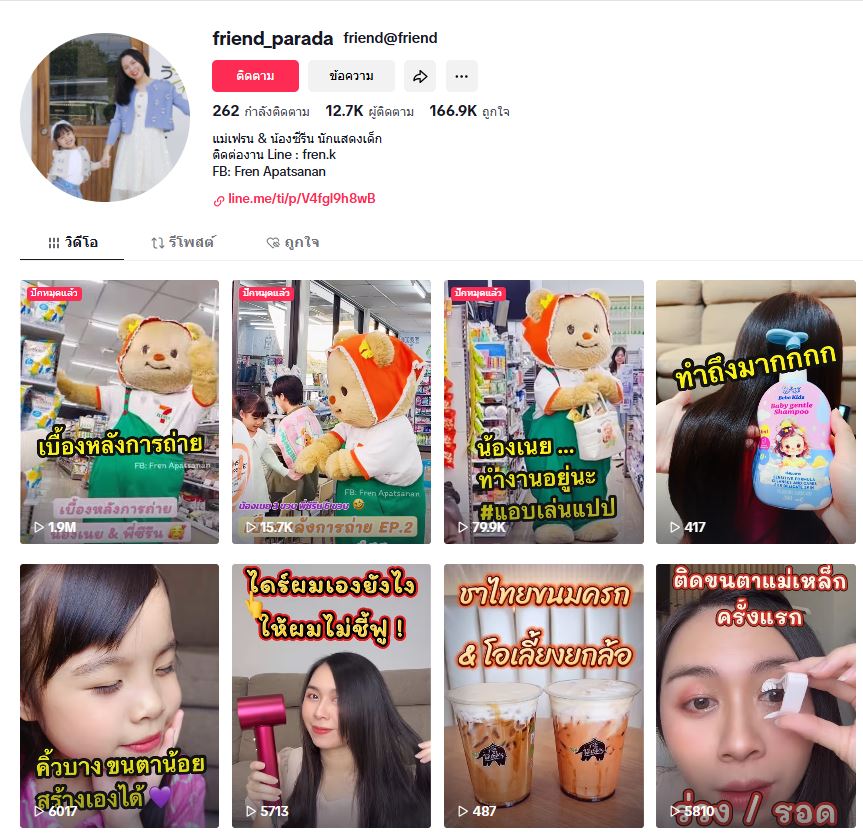Viewport: 863px width, 837px height.
Task: Open the line.me/ti/p/V4fgl9h8wB link
Action: (301, 199)
